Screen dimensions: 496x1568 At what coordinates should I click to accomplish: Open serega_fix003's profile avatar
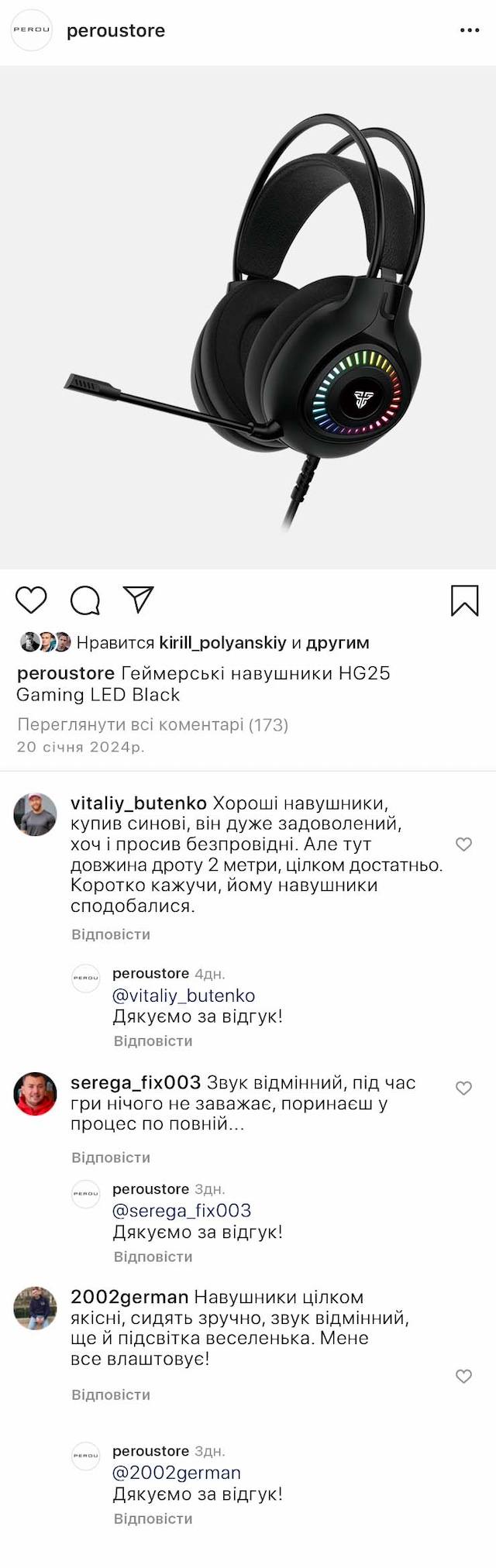36,1094
